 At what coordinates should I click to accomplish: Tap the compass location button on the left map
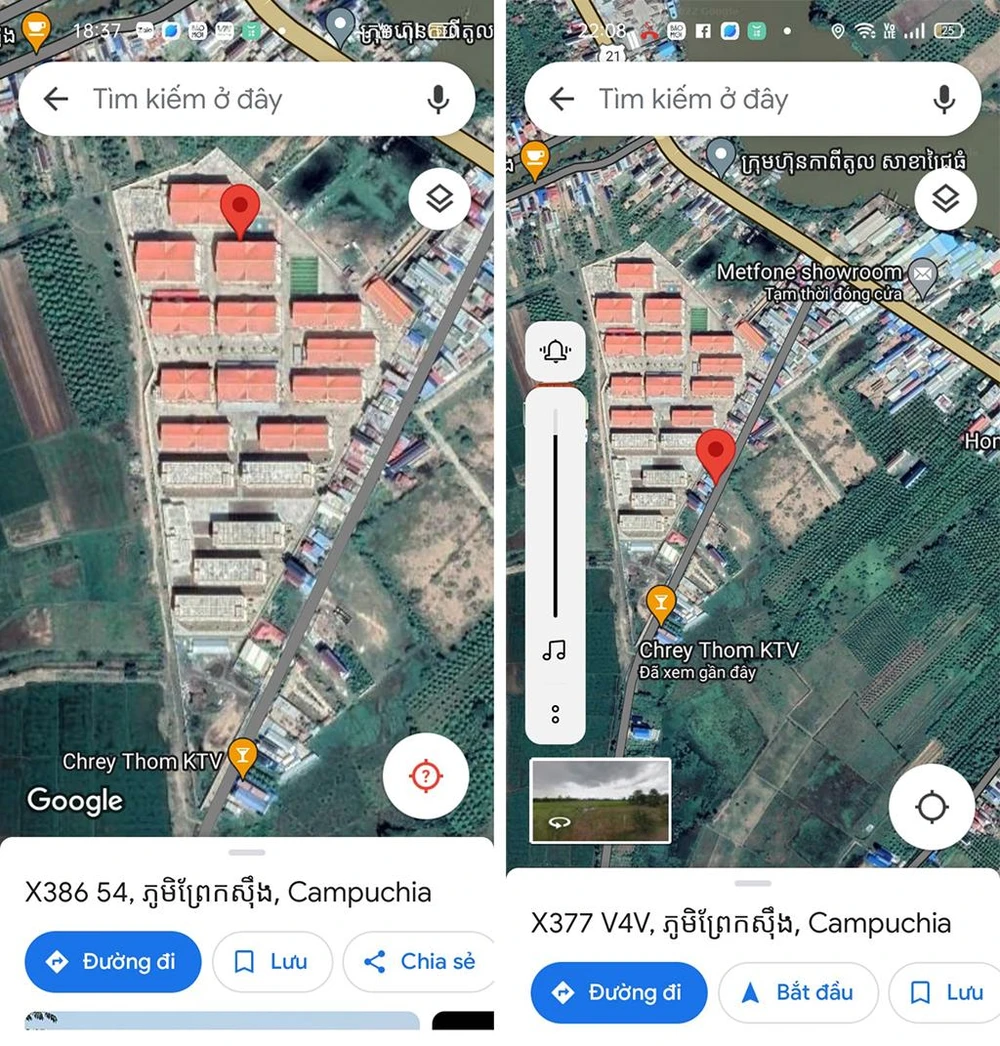coord(426,775)
